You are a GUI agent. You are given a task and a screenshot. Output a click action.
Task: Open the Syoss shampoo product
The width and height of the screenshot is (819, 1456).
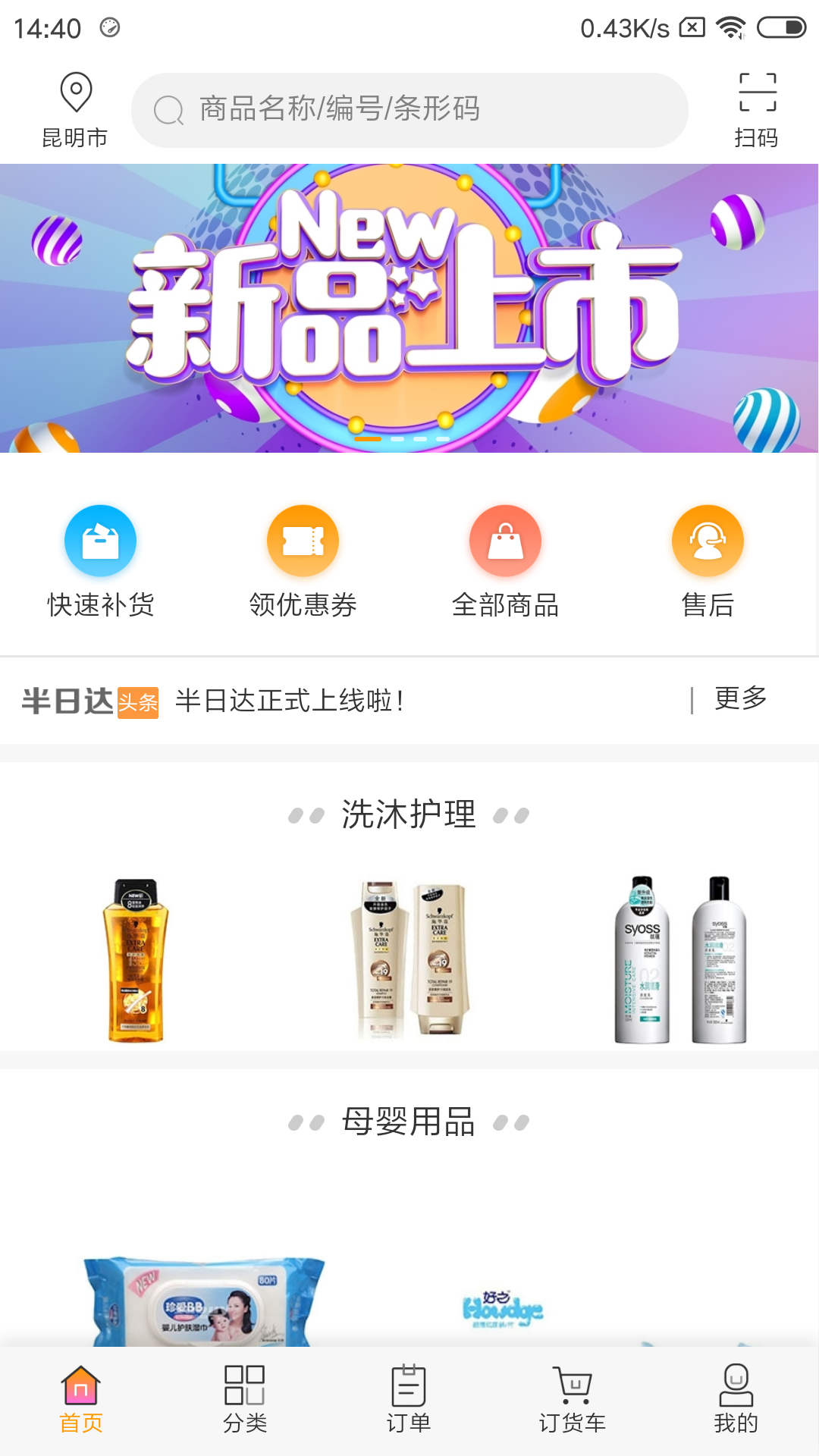pos(680,959)
